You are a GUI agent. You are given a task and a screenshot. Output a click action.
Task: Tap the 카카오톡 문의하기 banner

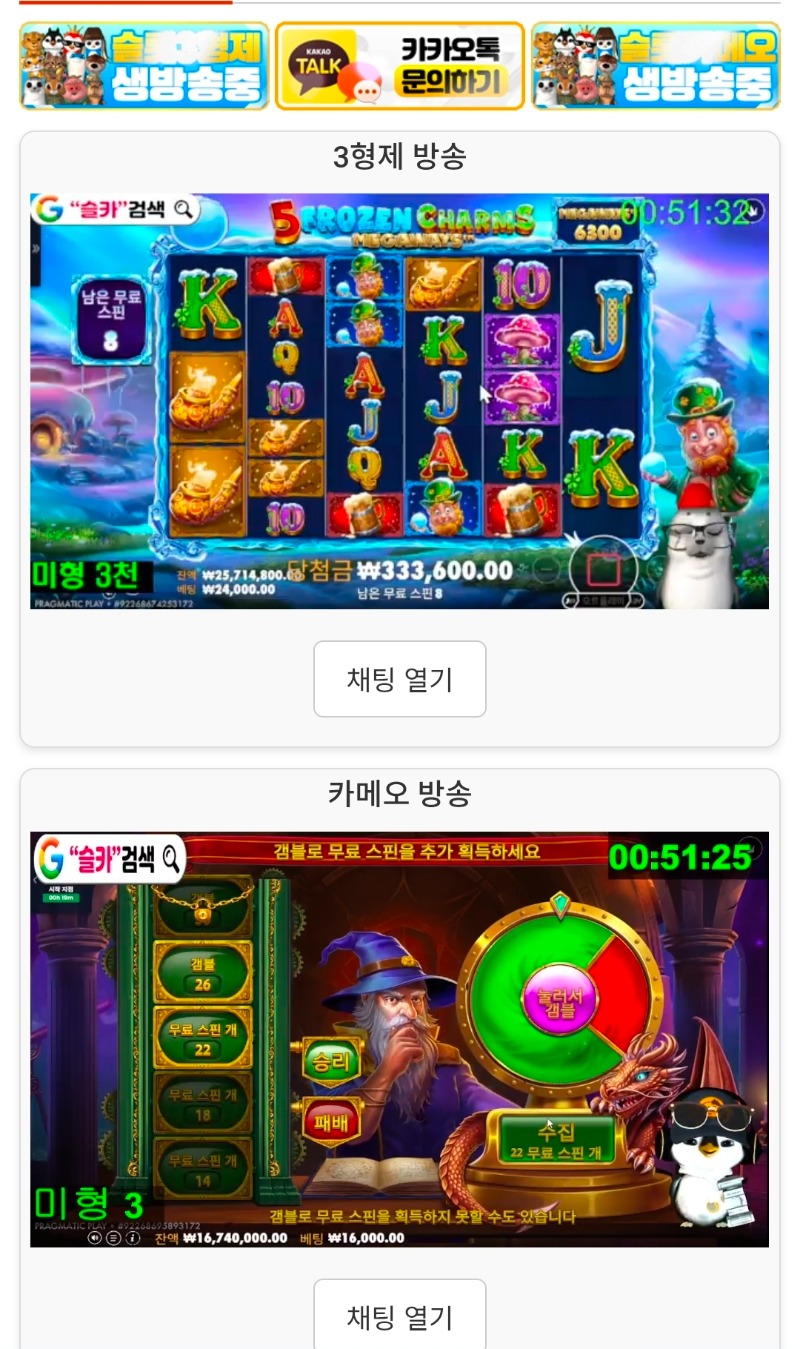point(400,66)
